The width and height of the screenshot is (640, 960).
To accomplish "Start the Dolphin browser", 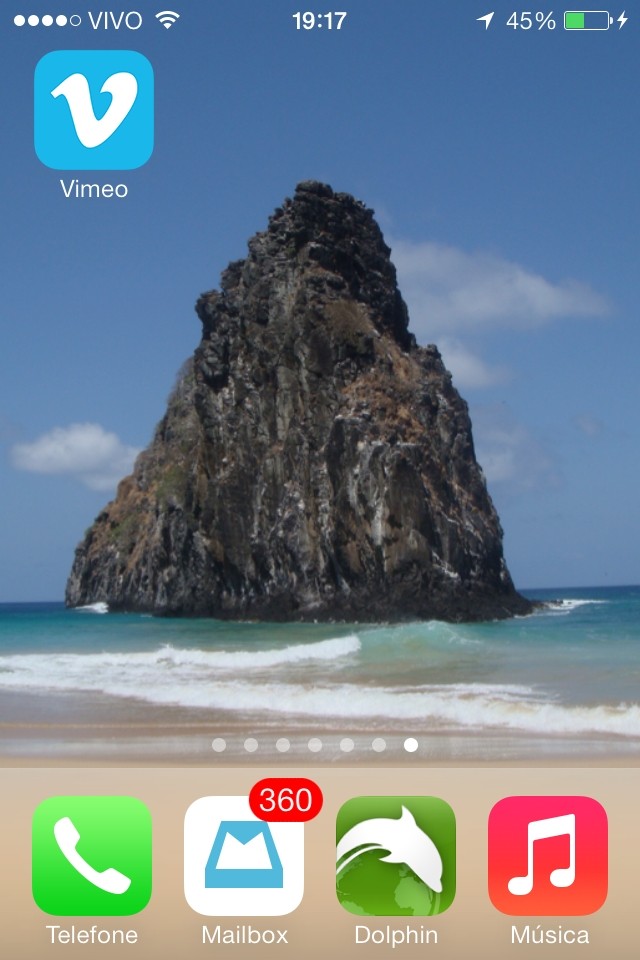I will pyautogui.click(x=396, y=855).
